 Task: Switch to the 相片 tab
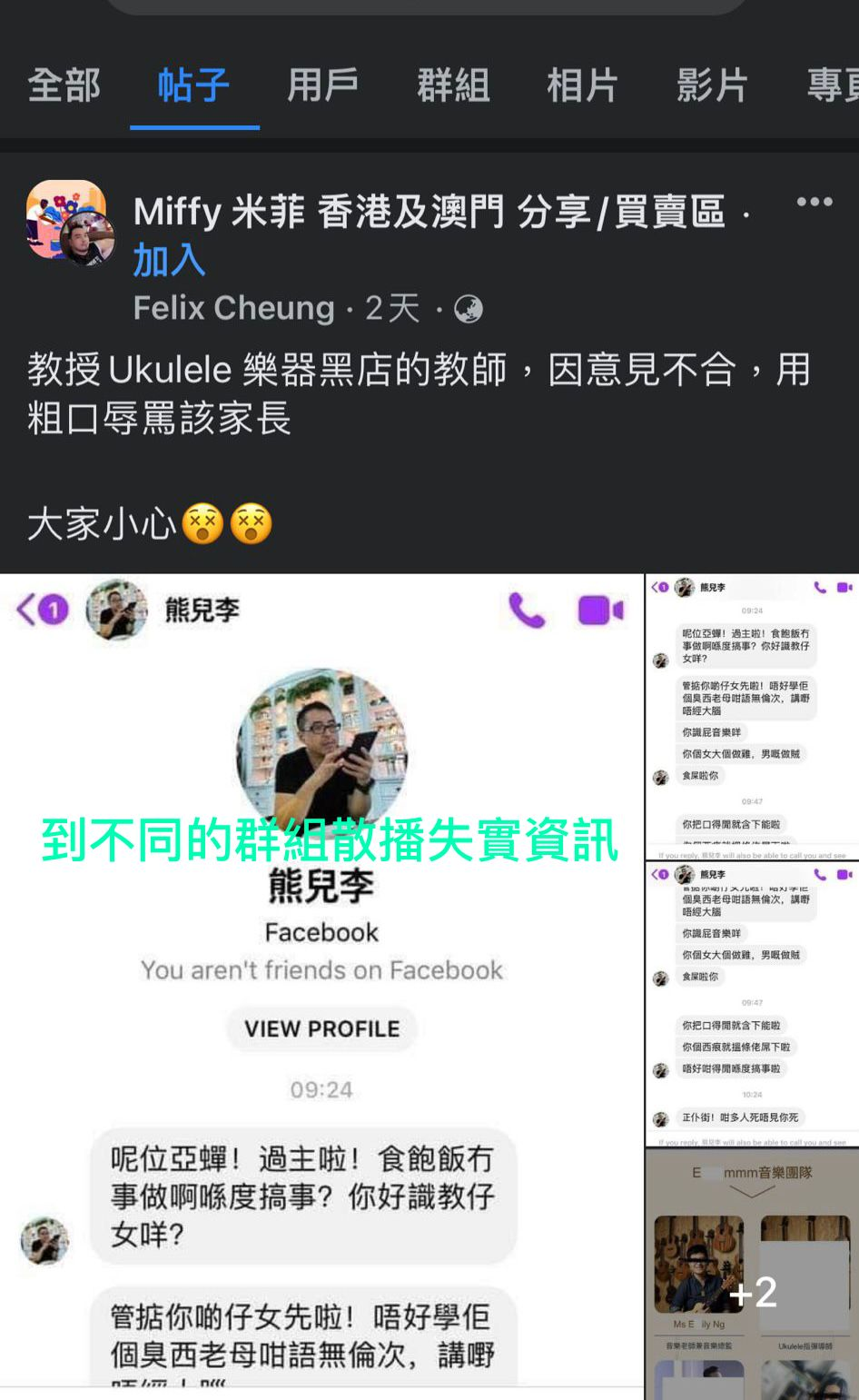583,86
